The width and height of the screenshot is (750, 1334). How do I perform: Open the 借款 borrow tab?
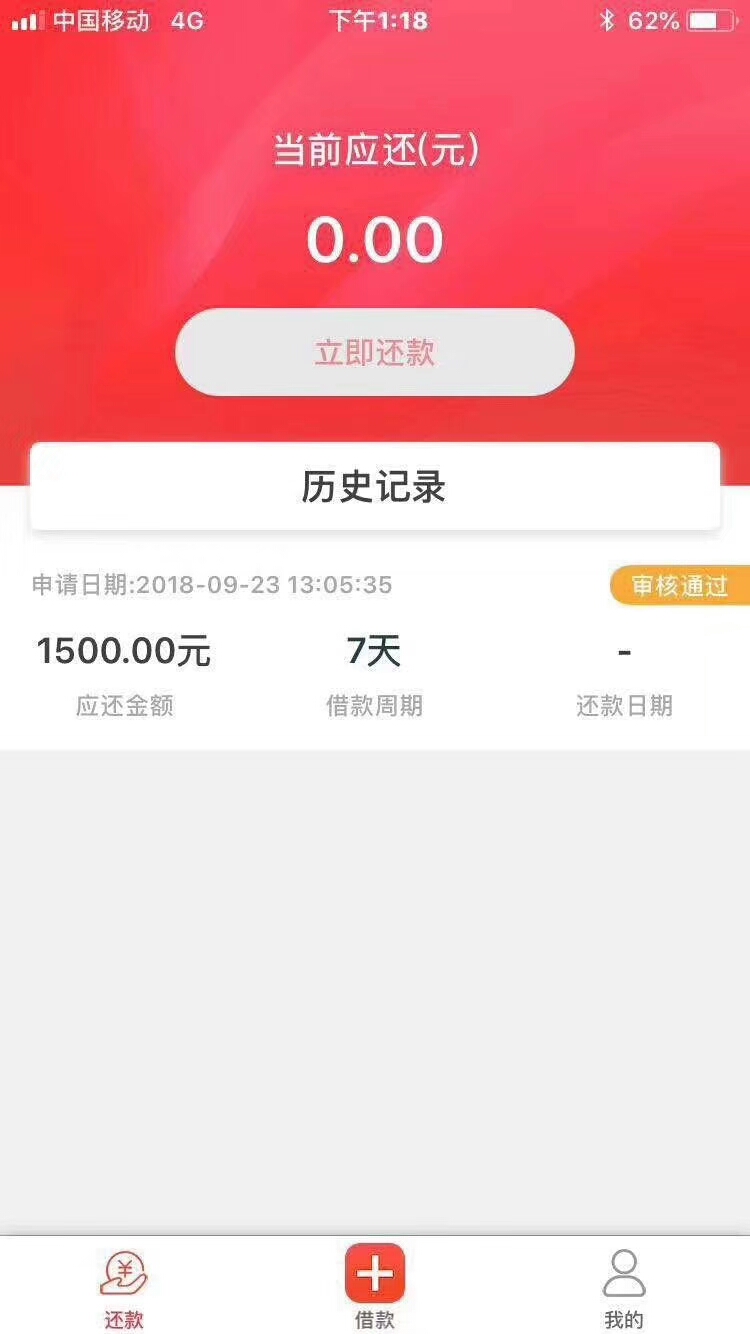coord(375,1287)
